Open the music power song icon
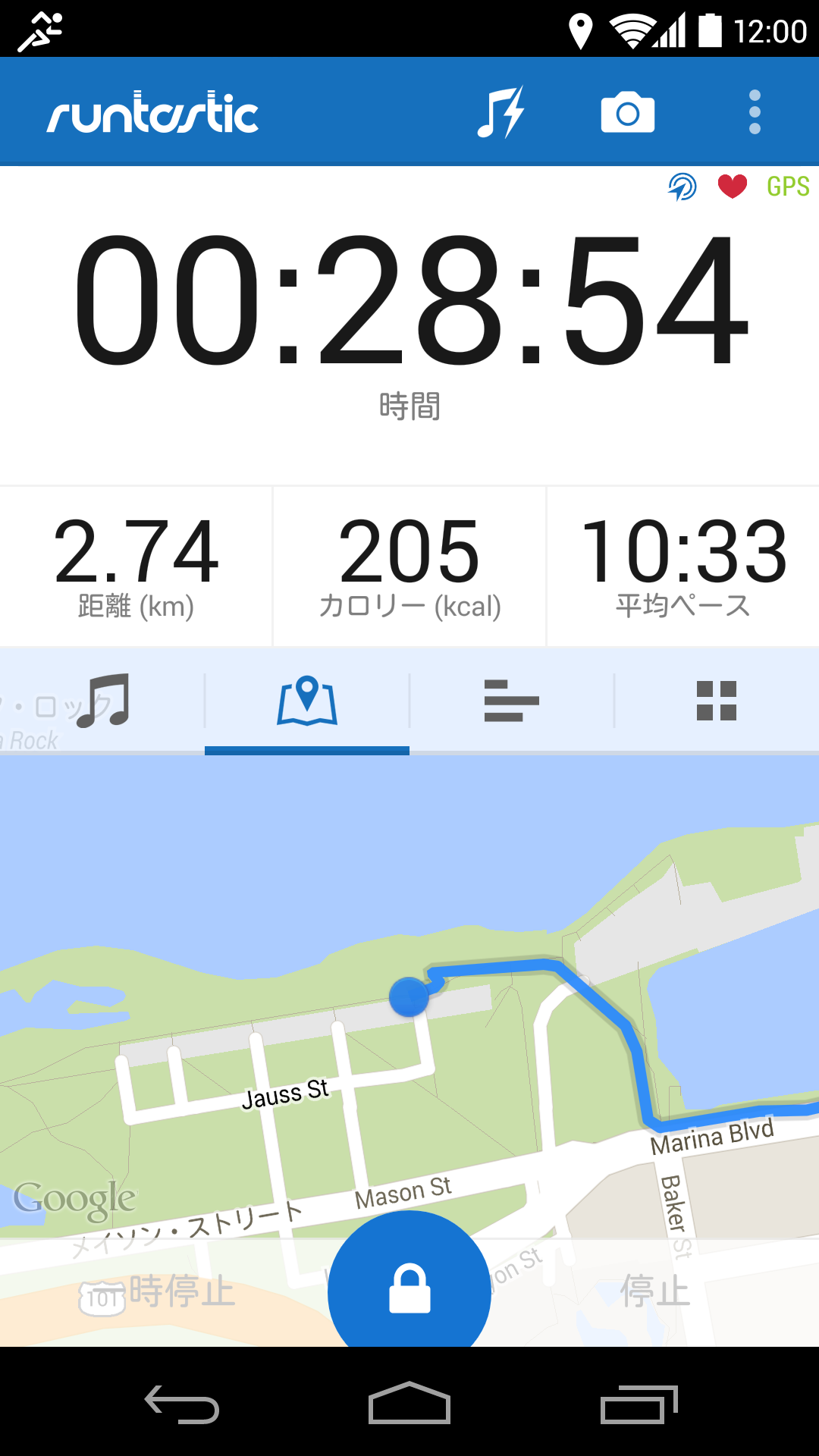Screen dimensions: 819x1456 pos(500,112)
